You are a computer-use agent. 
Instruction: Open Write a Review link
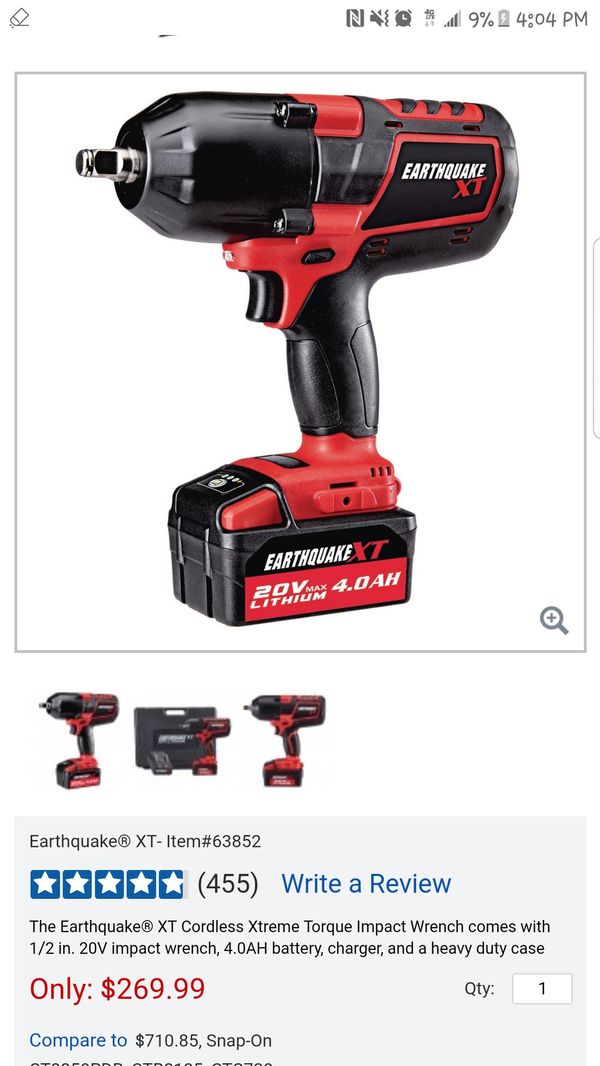point(366,884)
